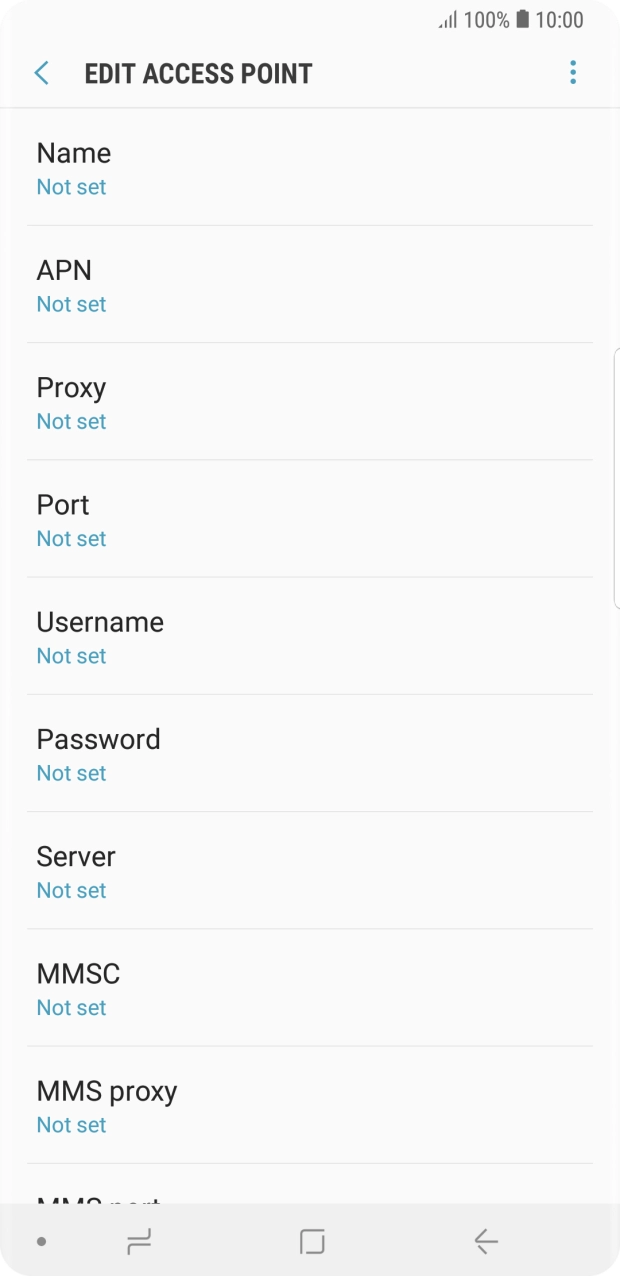This screenshot has height=1276, width=620.
Task: Open the three-dot overflow menu
Action: pos(573,73)
